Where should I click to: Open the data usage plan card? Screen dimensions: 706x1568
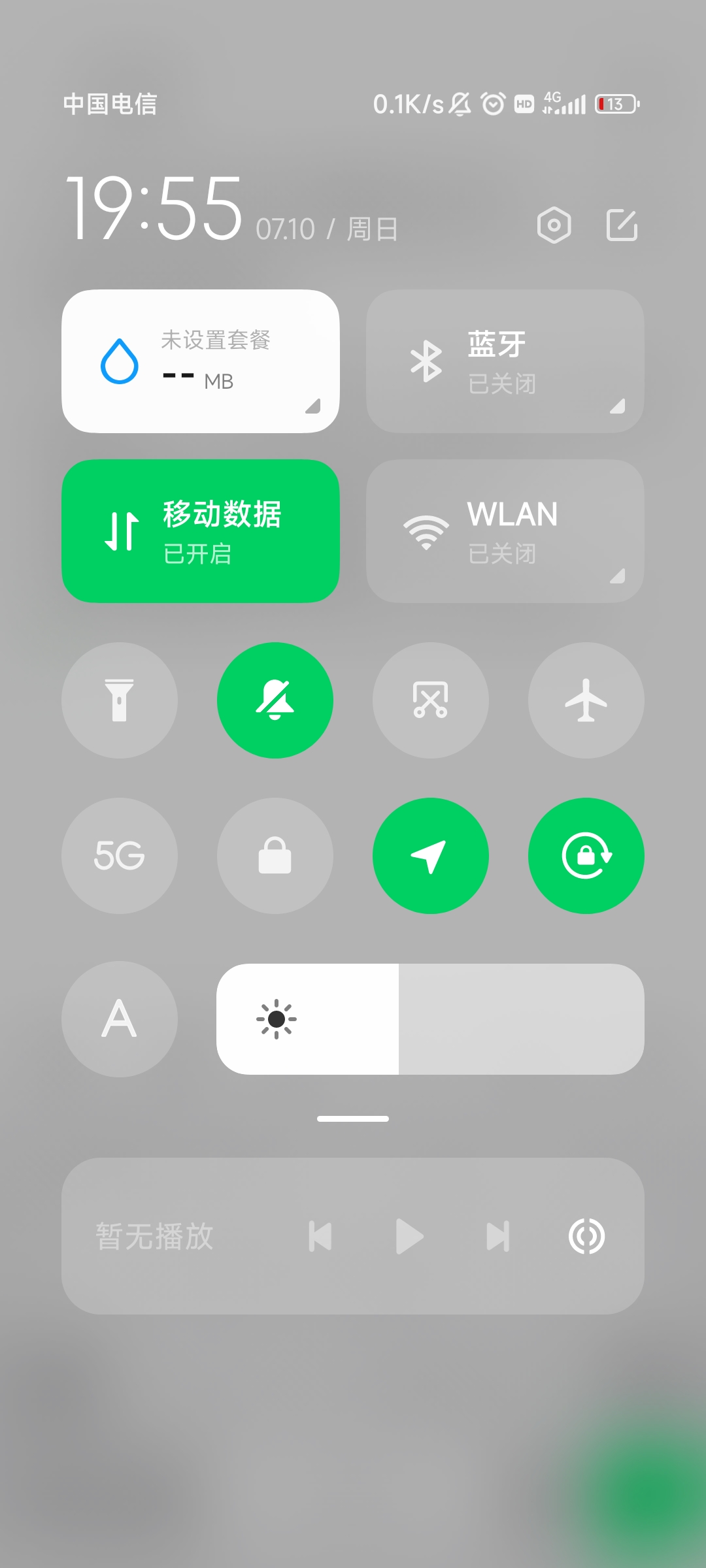(x=200, y=361)
